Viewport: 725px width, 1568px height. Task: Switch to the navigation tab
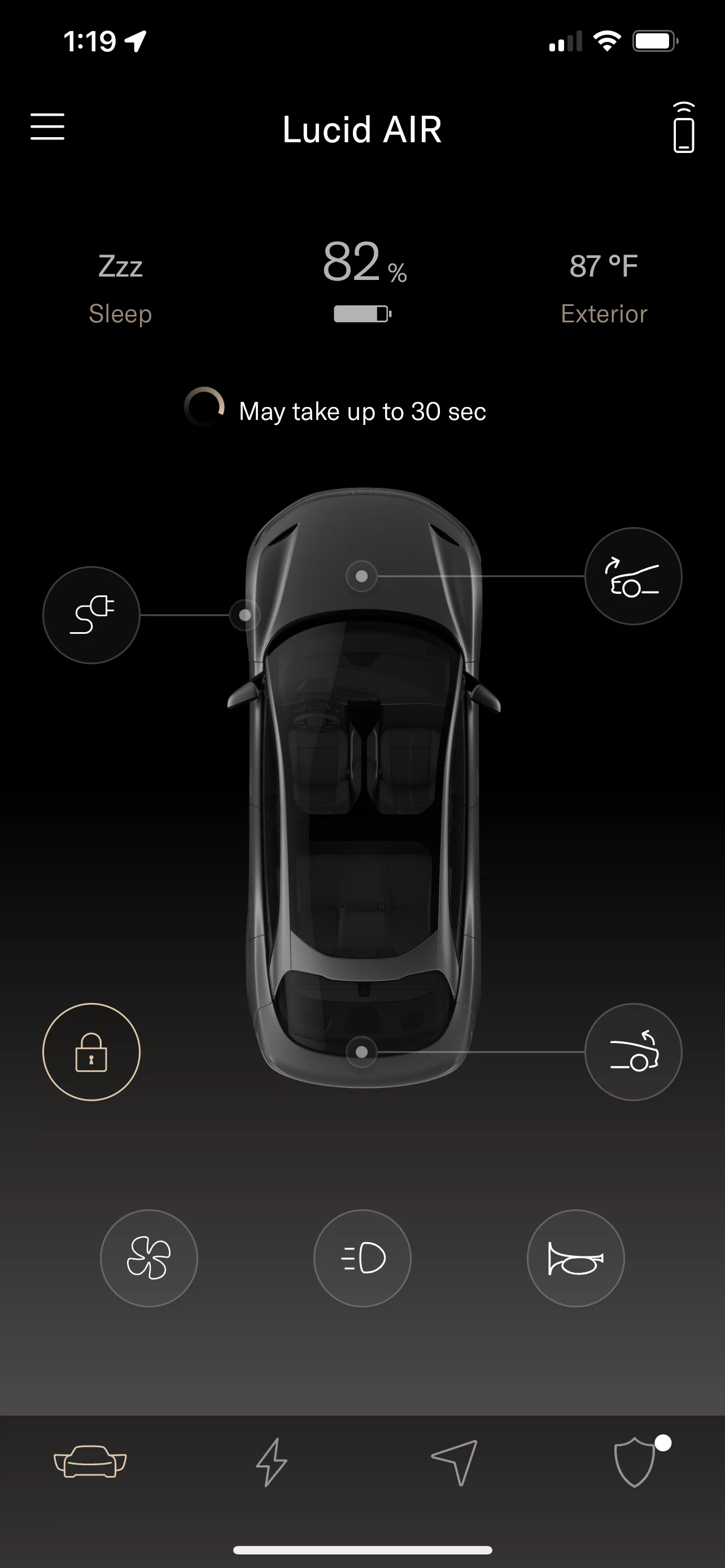point(454,1462)
